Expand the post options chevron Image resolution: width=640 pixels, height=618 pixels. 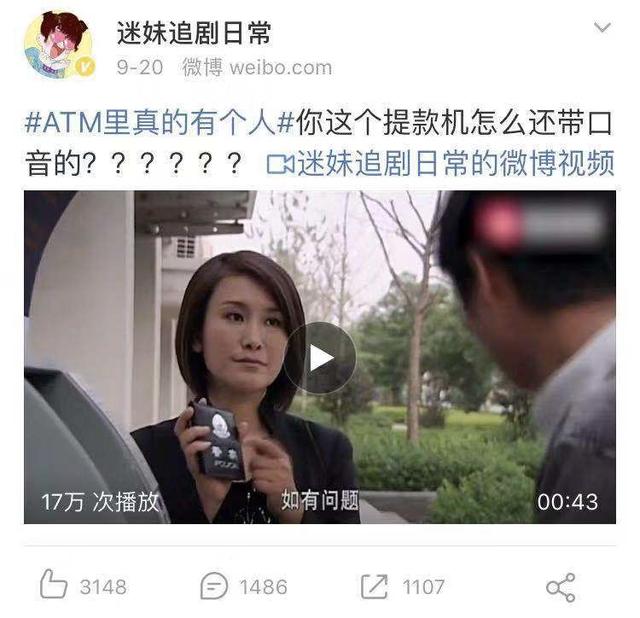[x=602, y=28]
